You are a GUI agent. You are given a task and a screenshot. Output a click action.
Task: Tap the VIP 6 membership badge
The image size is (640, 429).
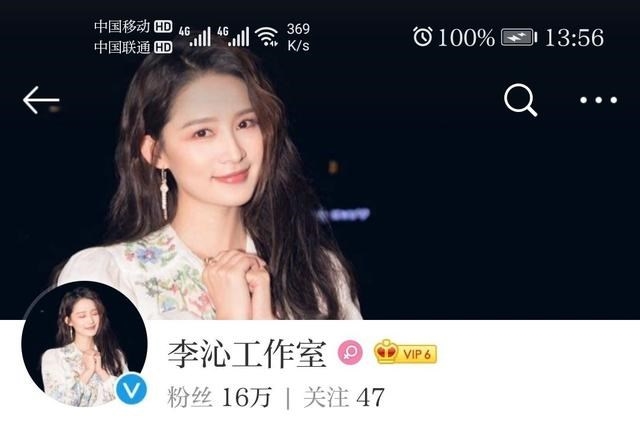tap(405, 352)
